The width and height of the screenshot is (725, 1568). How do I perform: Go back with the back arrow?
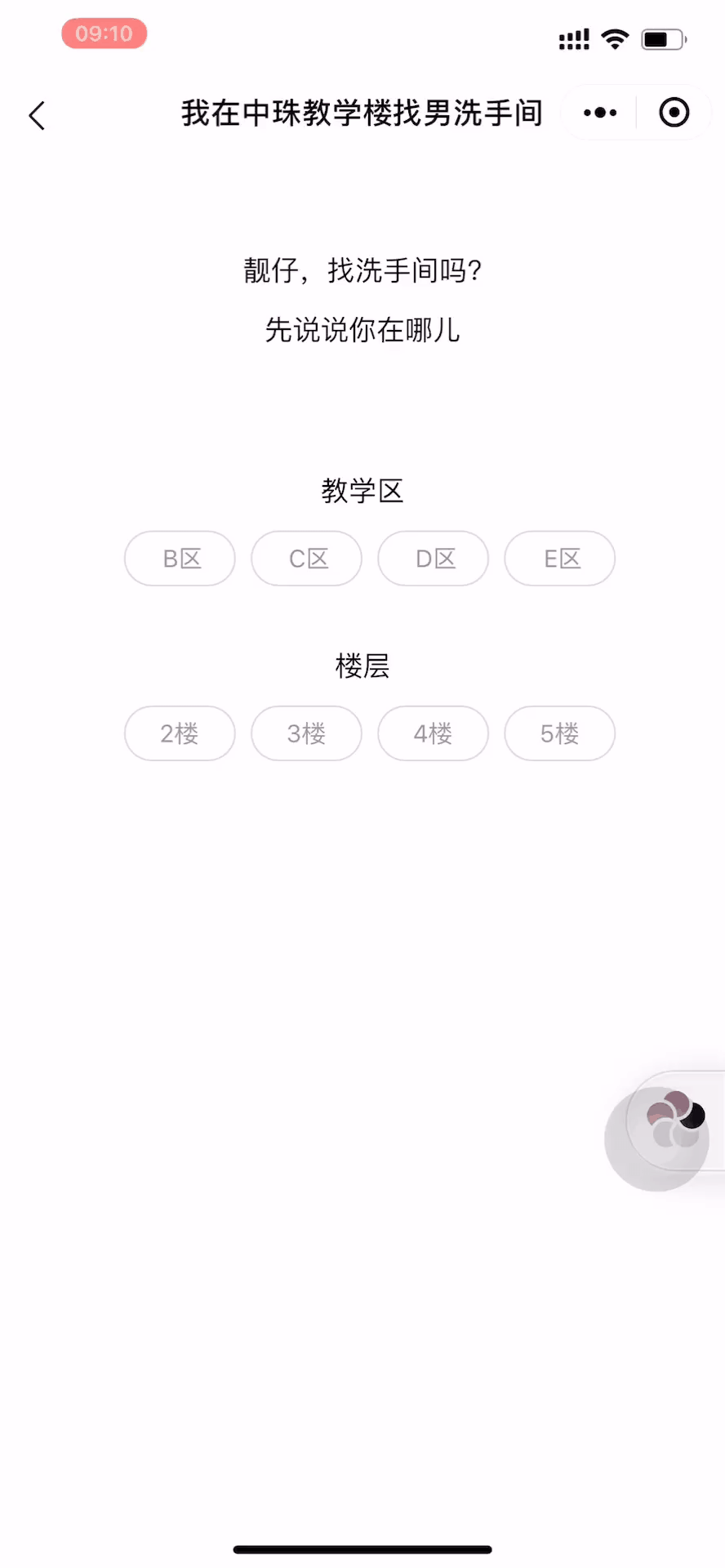click(x=37, y=115)
